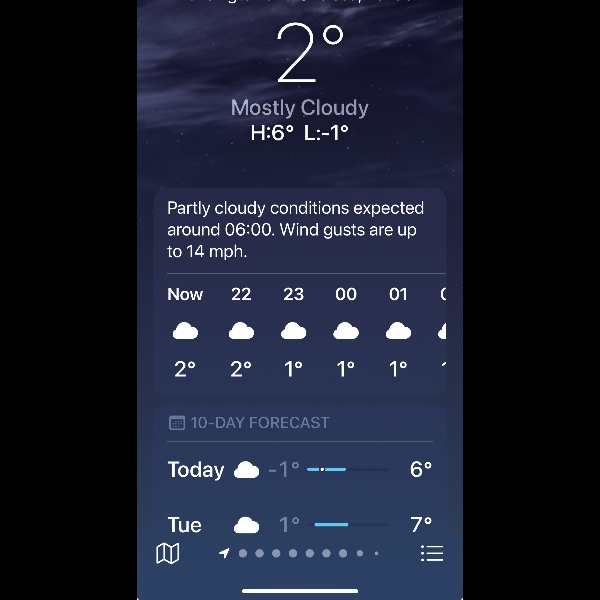Tap the location page indicator dots
This screenshot has height=600, width=600.
300,553
